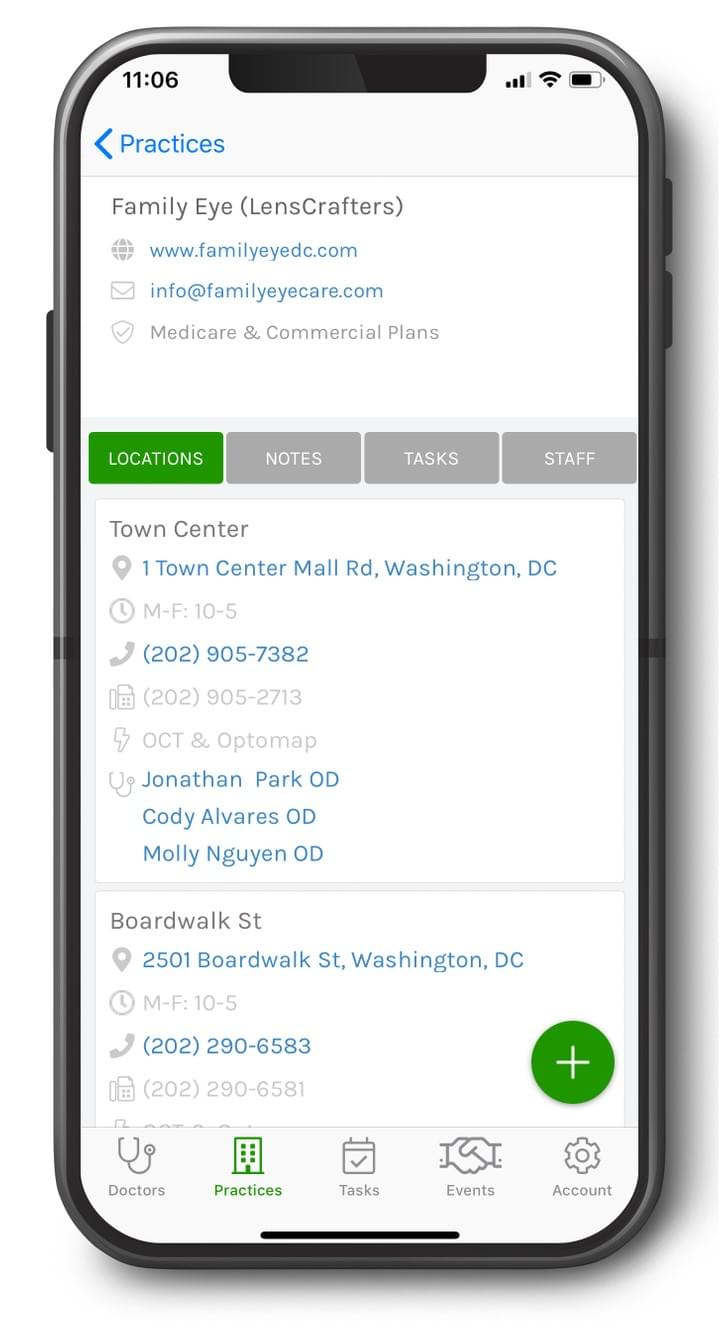The height and width of the screenshot is (1327, 720).
Task: Switch to the Notes tab
Action: (293, 458)
